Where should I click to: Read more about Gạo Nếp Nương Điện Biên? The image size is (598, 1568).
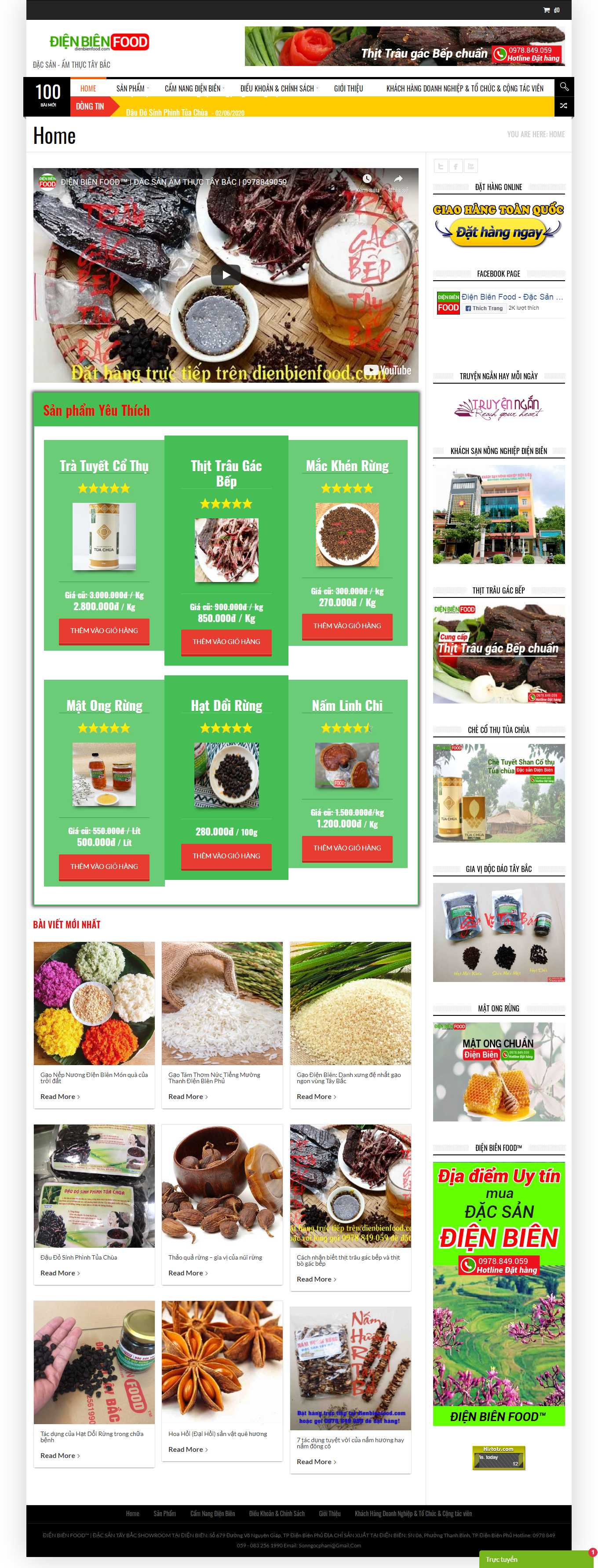coord(60,1097)
